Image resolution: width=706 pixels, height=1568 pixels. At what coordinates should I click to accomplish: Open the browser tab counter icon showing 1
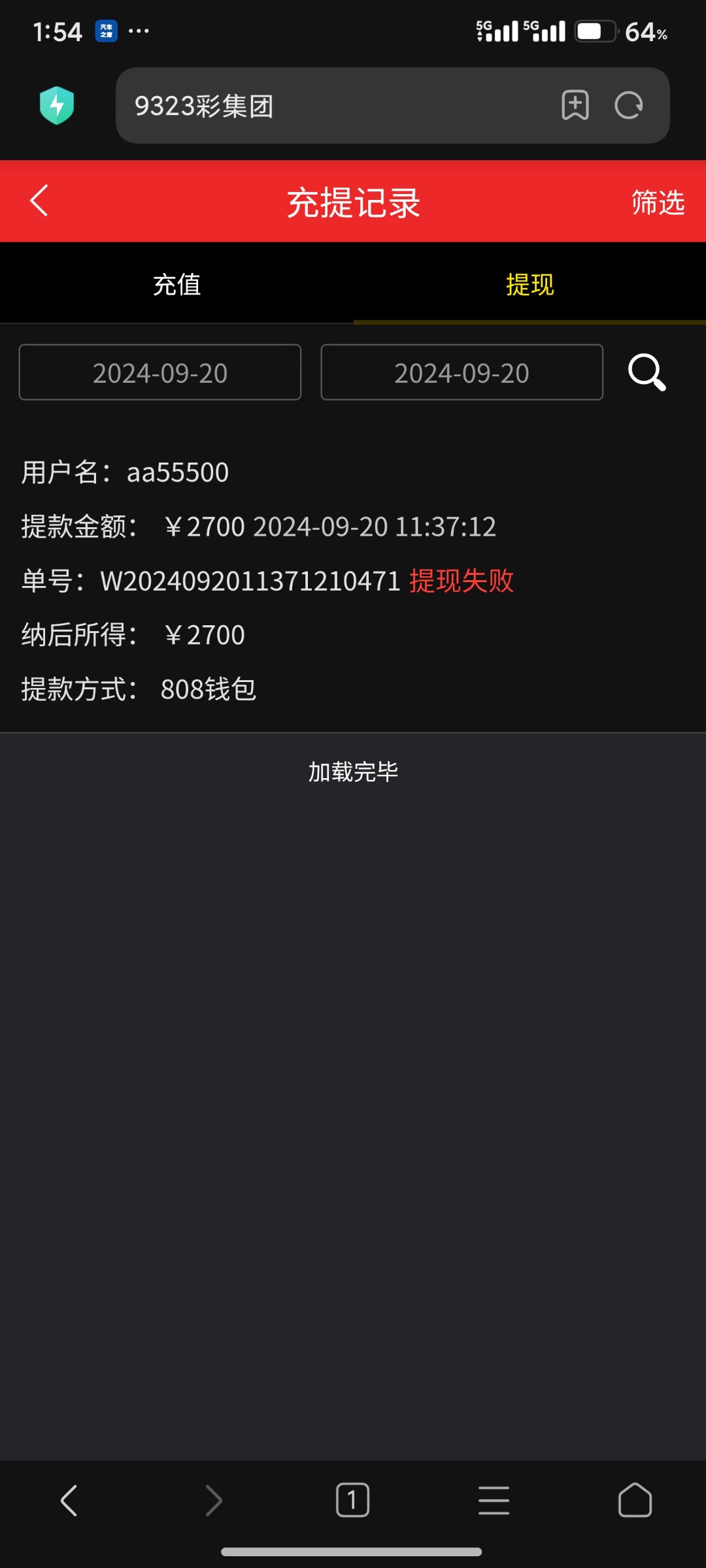[353, 1499]
